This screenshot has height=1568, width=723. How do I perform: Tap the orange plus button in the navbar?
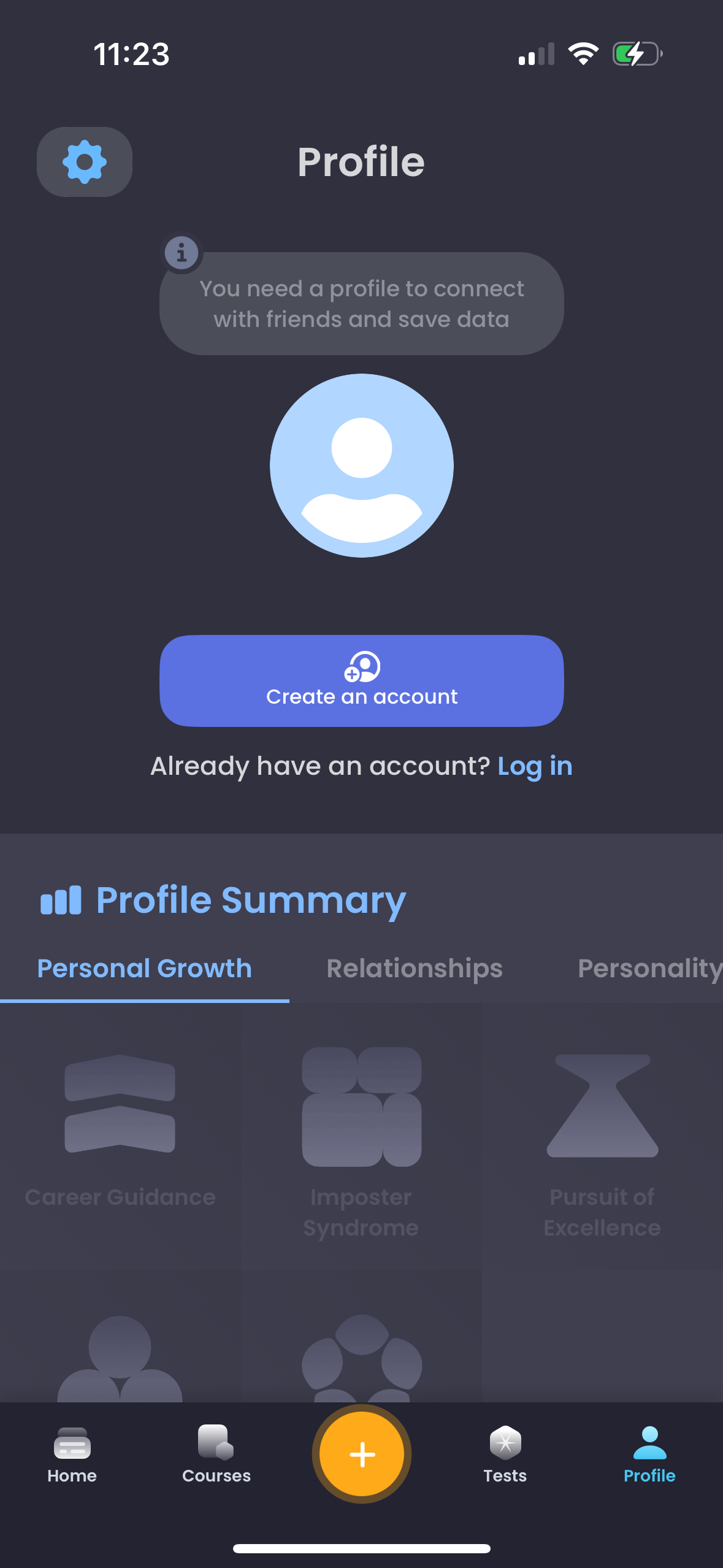(x=361, y=1454)
